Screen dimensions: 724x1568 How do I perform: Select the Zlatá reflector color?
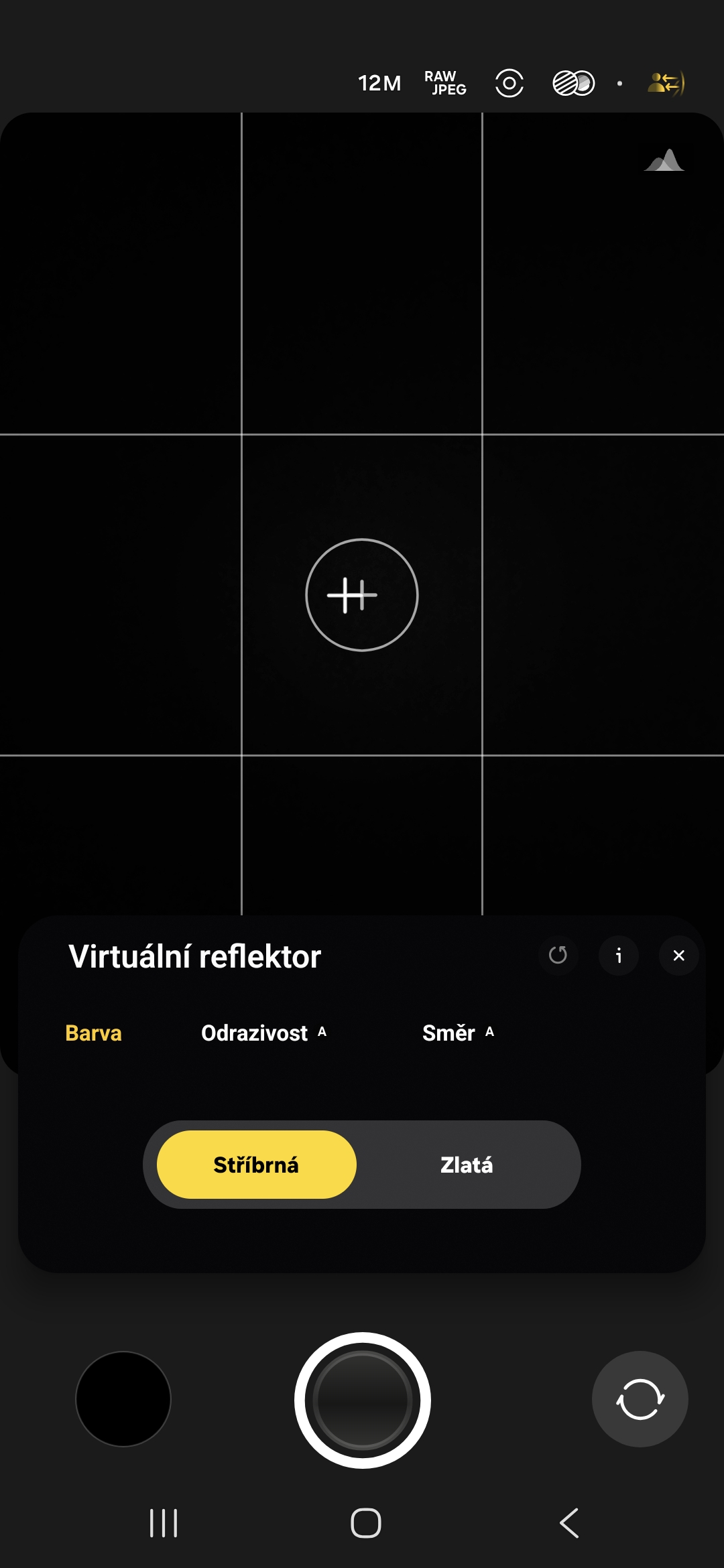[x=467, y=1165]
